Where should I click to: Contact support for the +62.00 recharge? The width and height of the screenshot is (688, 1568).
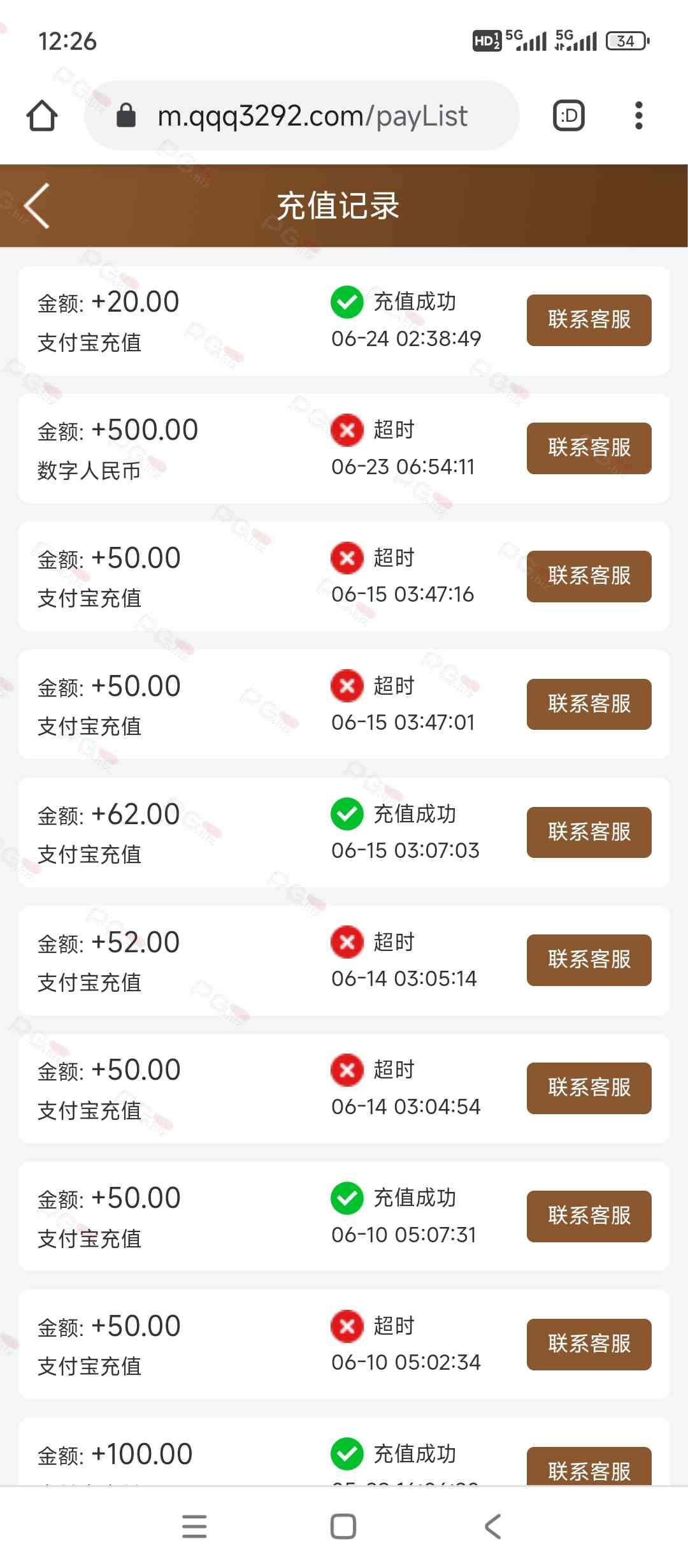tap(589, 832)
